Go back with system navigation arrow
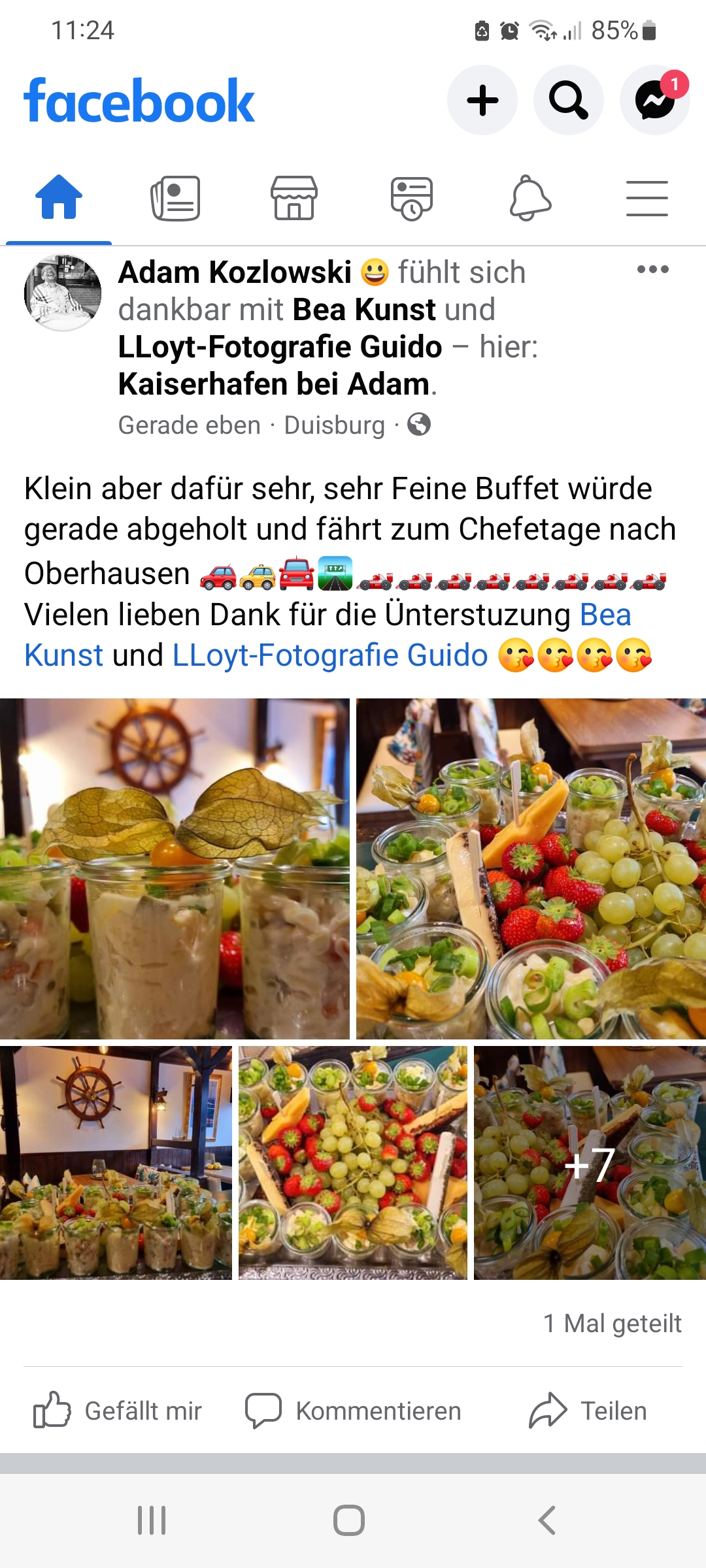The width and height of the screenshot is (706, 1568). coord(546,1520)
